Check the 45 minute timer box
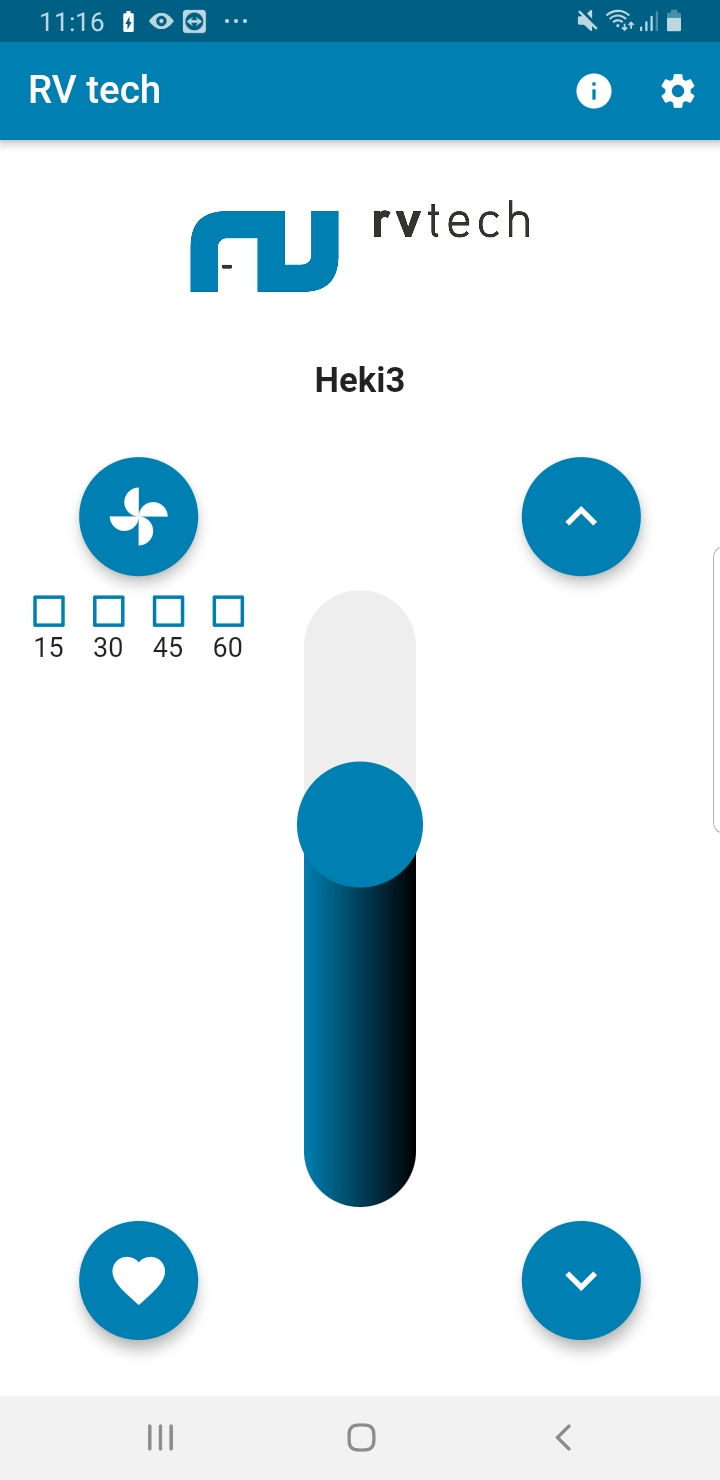 point(168,611)
